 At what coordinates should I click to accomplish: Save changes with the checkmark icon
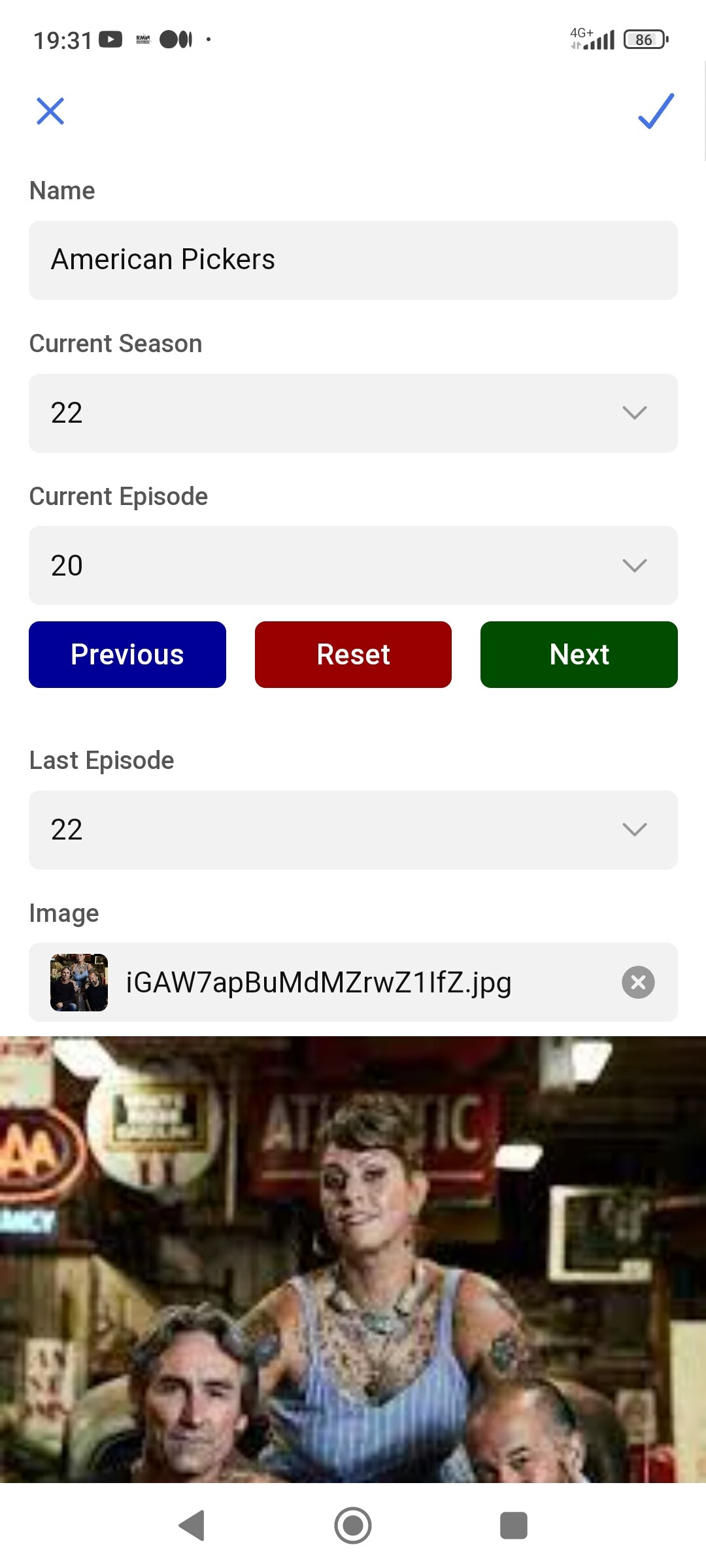[656, 111]
